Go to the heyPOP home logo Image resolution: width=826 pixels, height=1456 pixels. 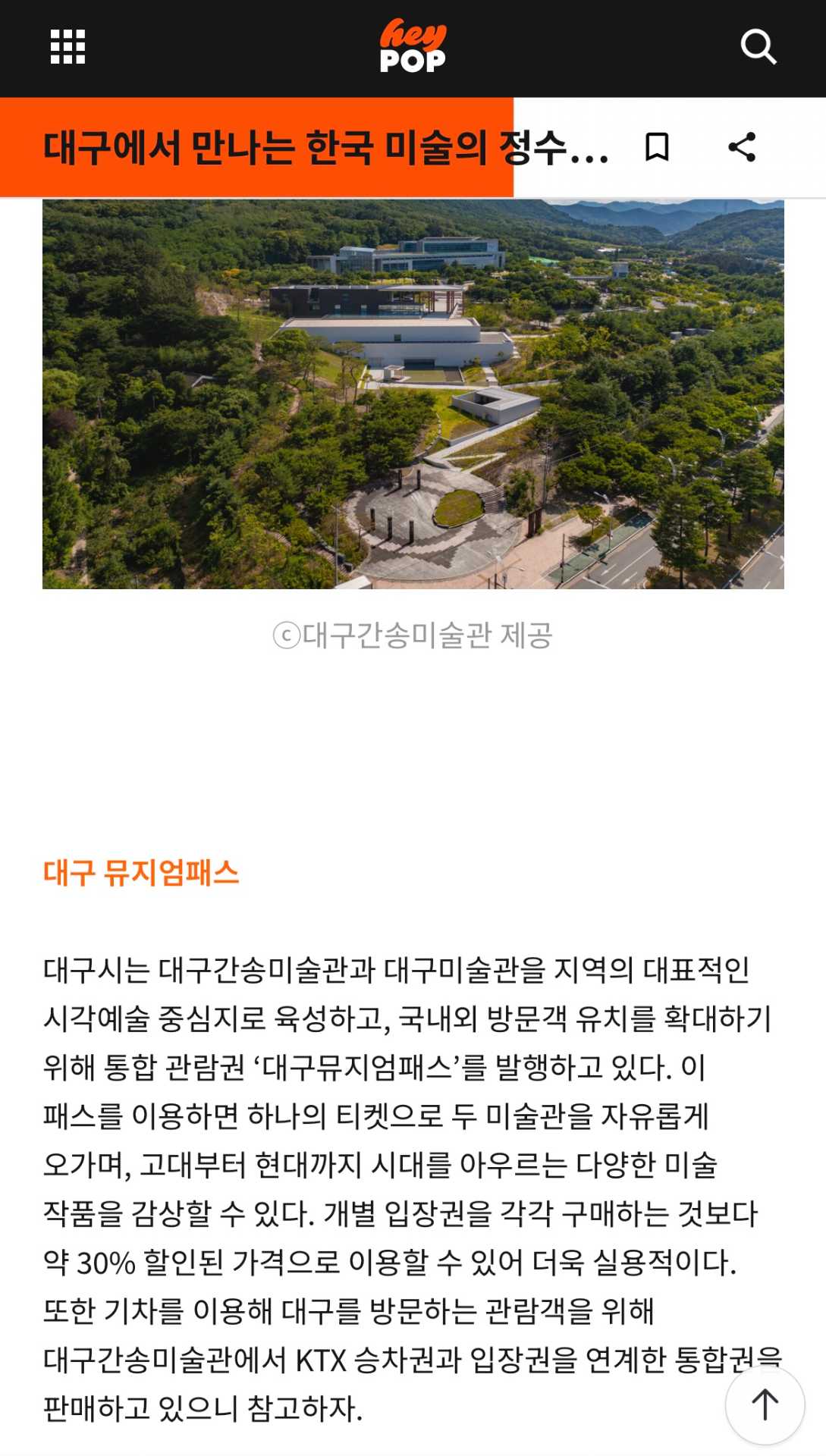[413, 47]
